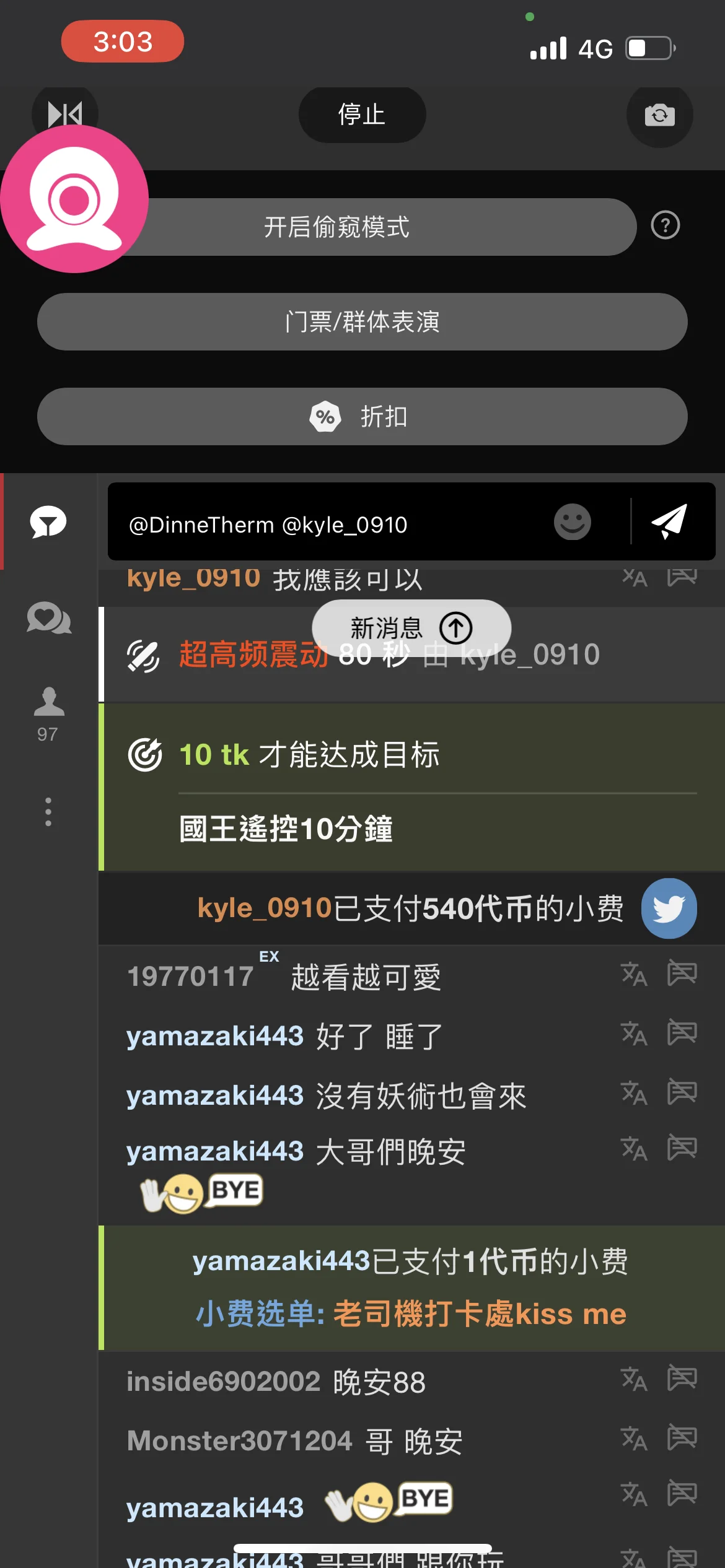Share kyle_0910's tip on Twitter

pos(669,908)
